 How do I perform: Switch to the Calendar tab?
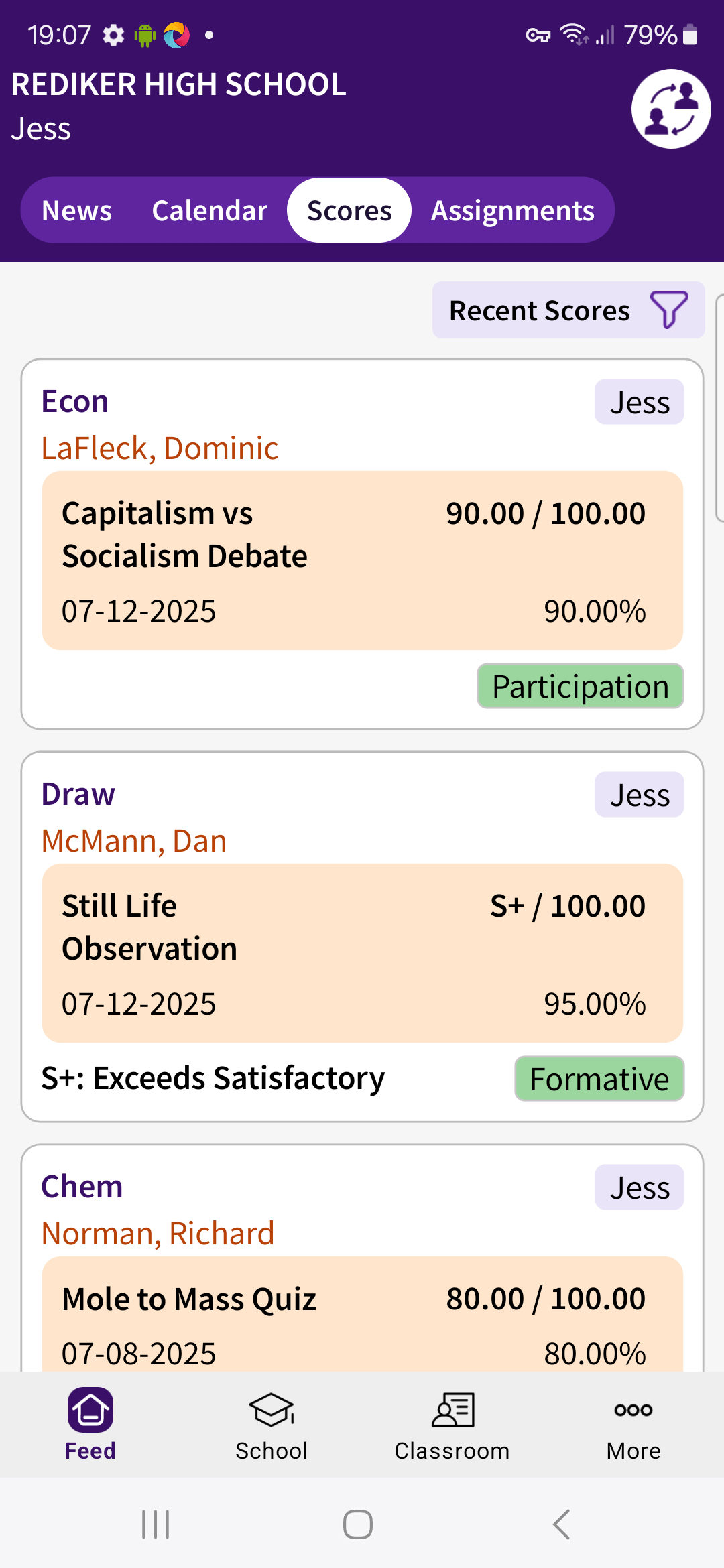point(209,210)
